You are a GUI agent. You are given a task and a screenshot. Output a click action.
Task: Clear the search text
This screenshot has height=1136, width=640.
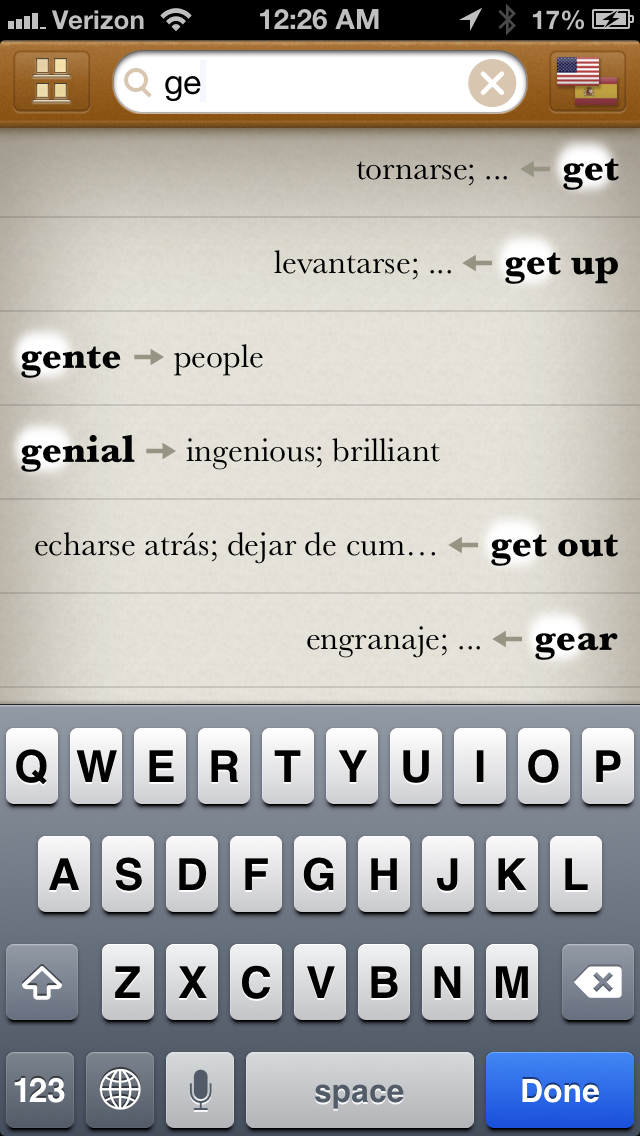pyautogui.click(x=492, y=84)
